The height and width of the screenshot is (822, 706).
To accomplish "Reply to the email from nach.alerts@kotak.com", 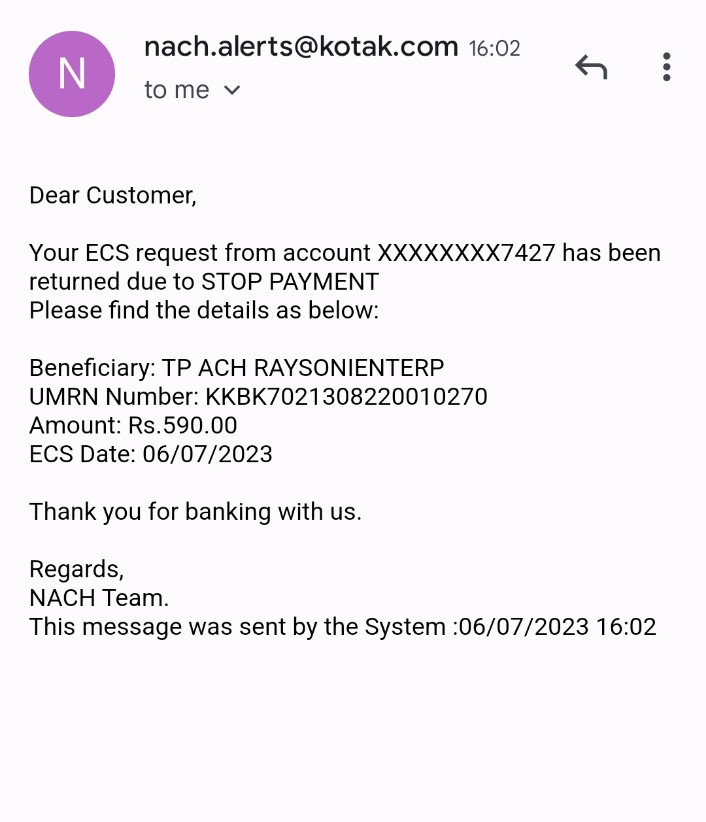I will tap(591, 68).
